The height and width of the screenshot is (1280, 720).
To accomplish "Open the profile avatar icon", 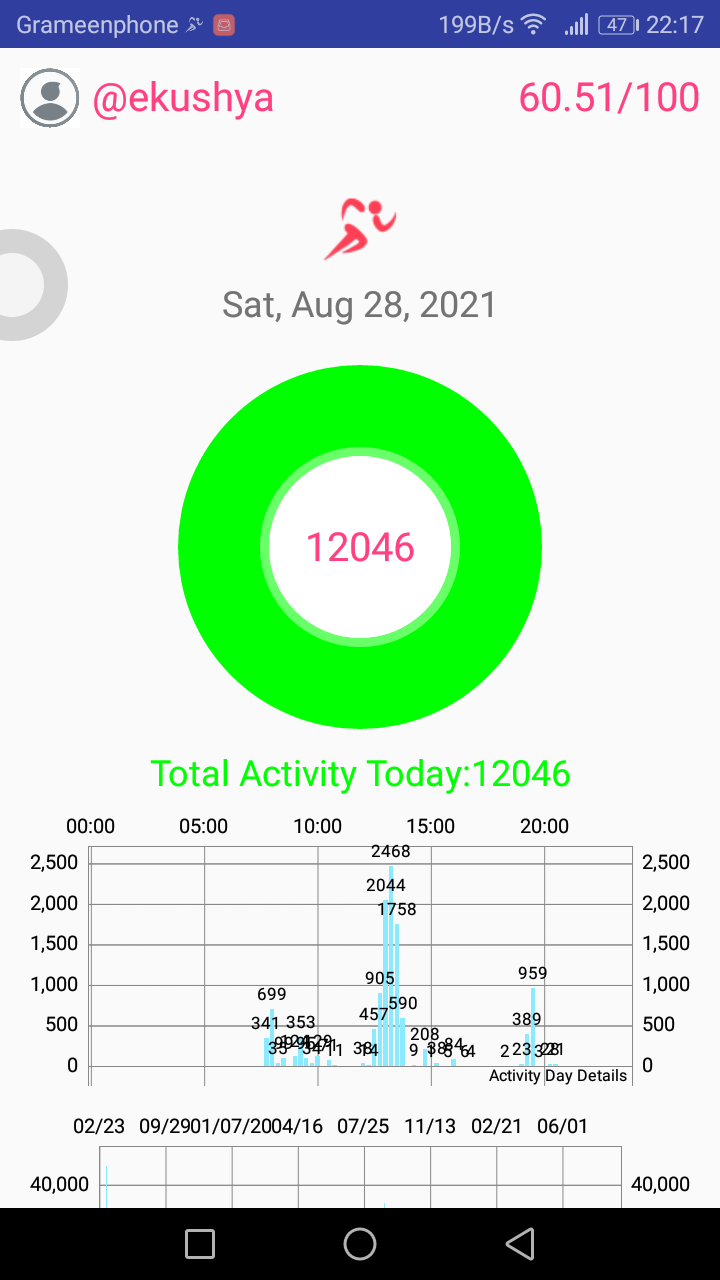I will pos(49,98).
